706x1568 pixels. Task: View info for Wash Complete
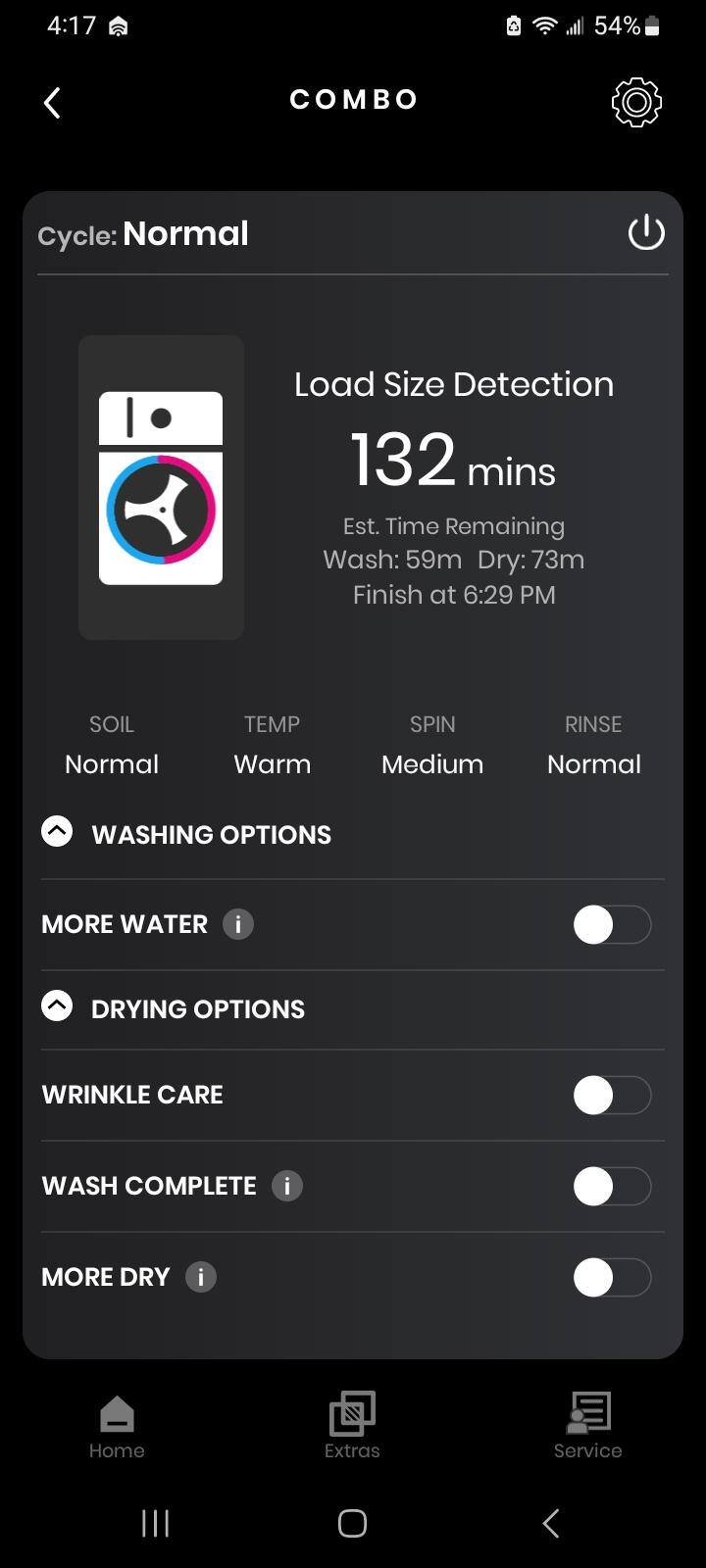(x=287, y=1186)
